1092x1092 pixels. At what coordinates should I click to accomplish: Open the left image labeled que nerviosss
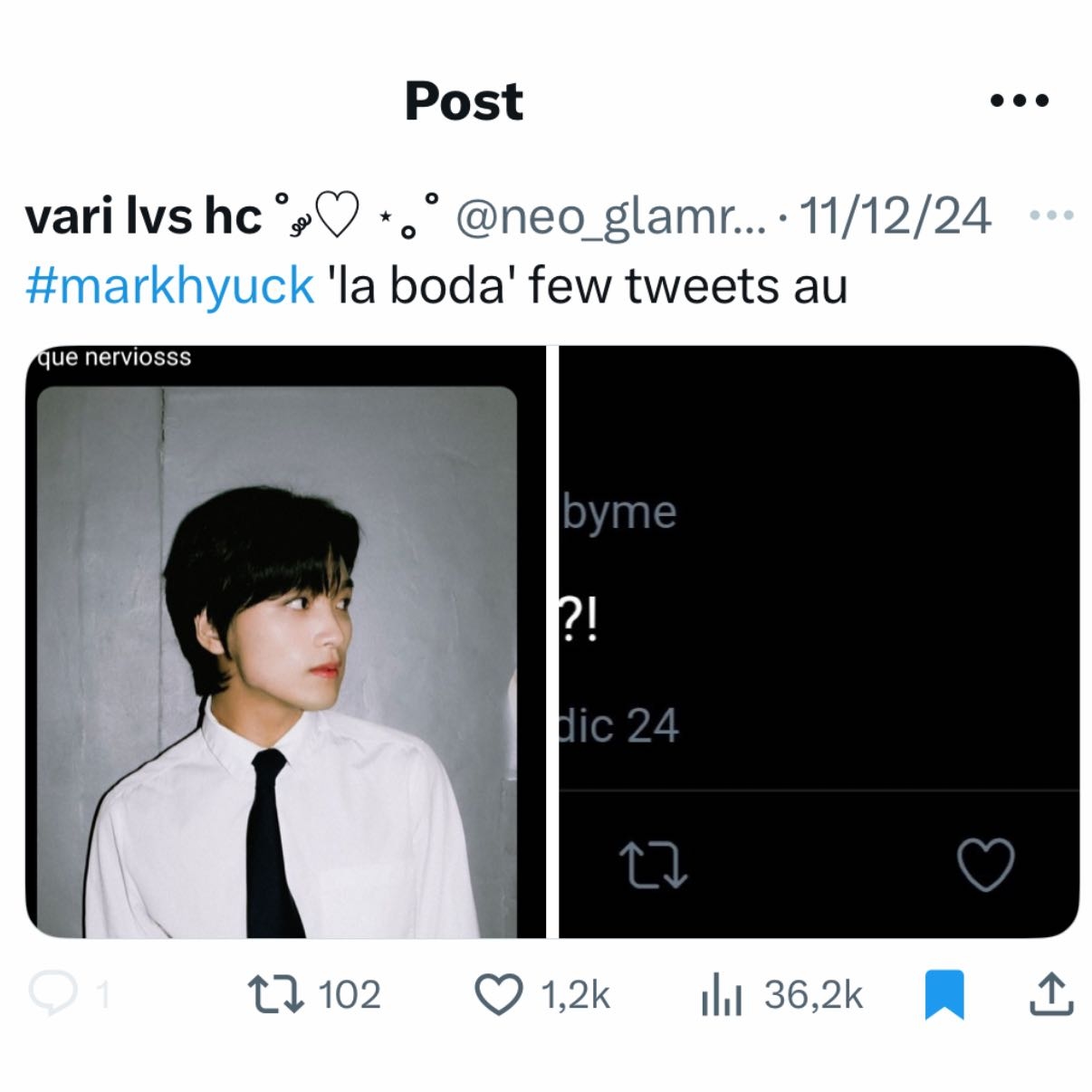tap(285, 643)
